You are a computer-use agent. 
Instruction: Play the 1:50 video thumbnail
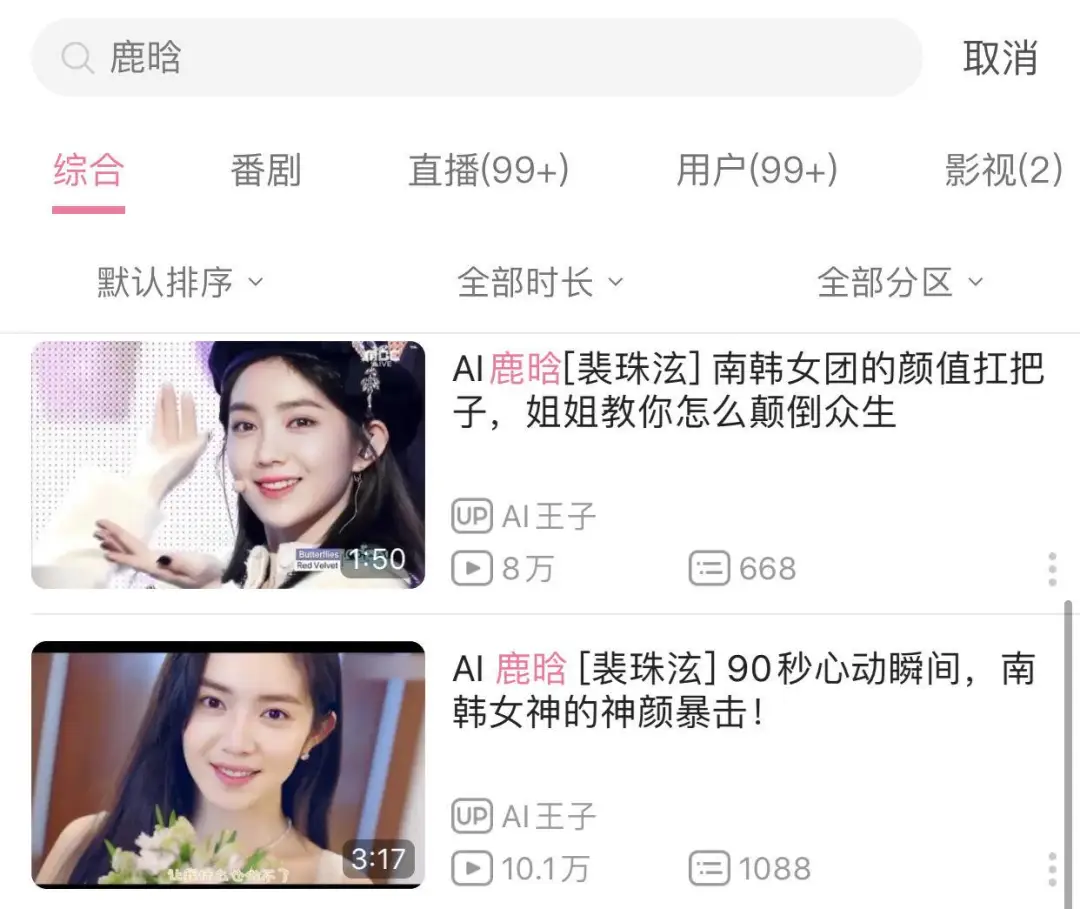pos(228,465)
